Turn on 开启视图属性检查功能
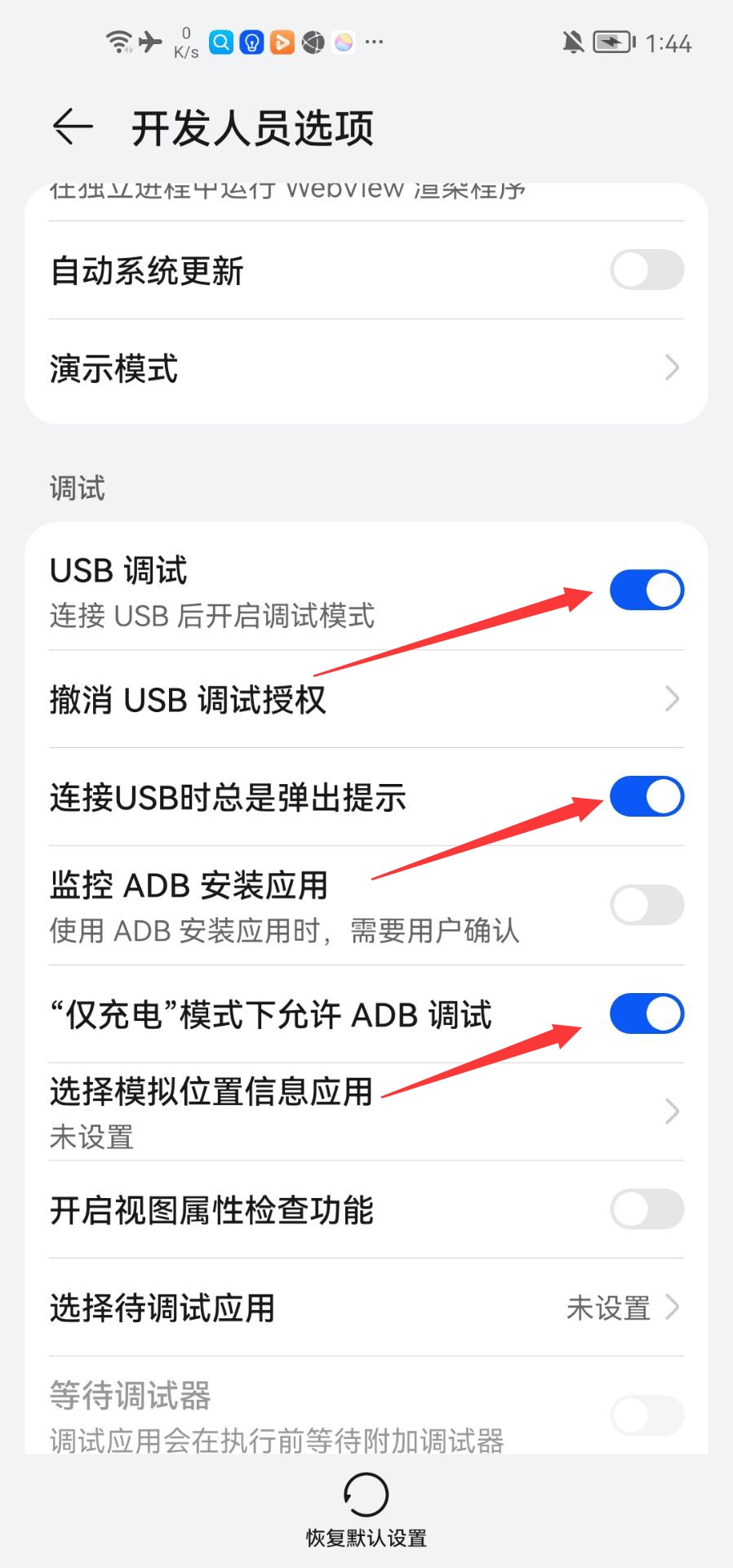This screenshot has width=733, height=1568. click(x=646, y=1209)
